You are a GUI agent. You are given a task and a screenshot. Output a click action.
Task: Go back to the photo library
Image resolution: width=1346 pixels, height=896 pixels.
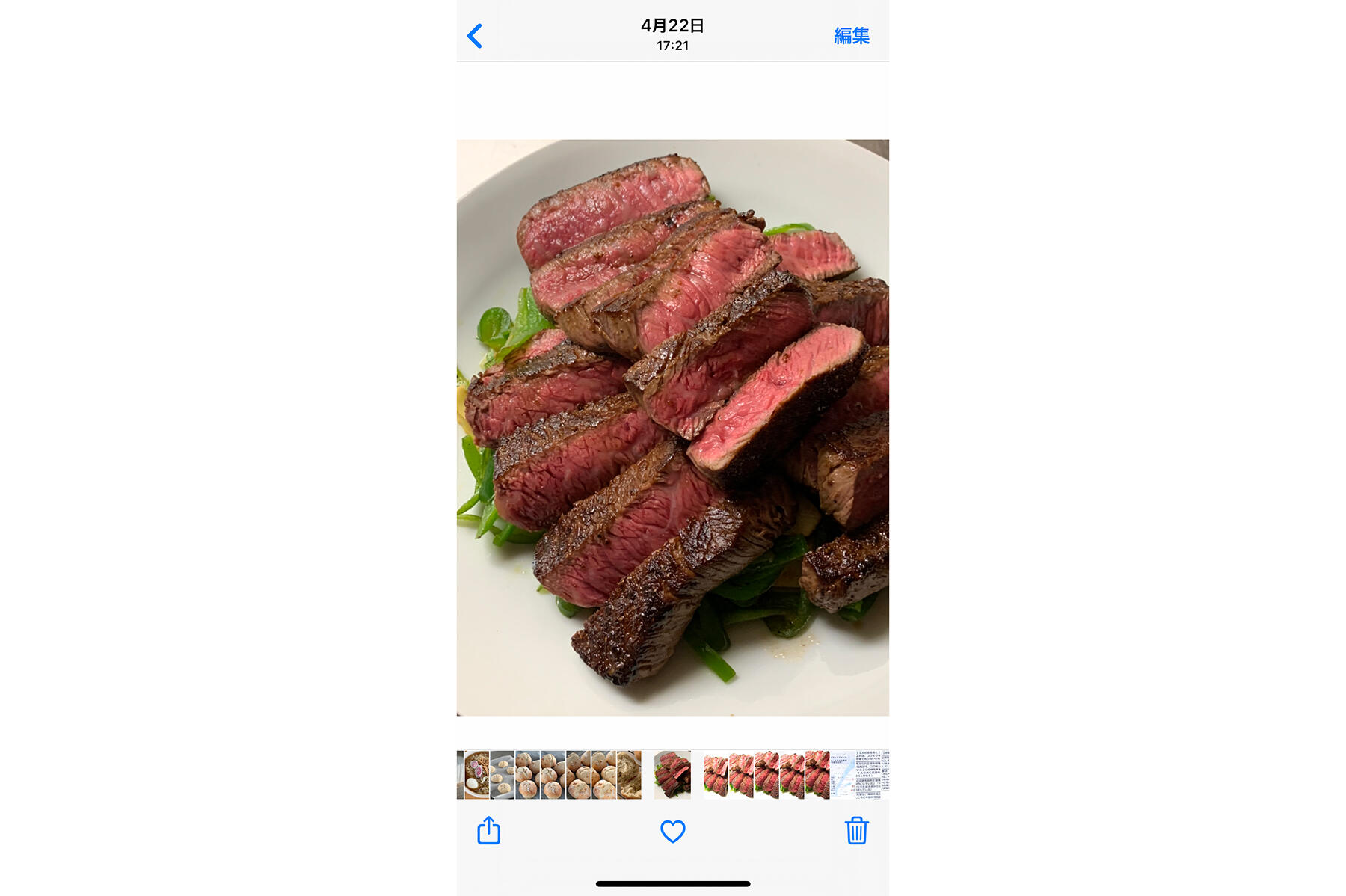(475, 36)
